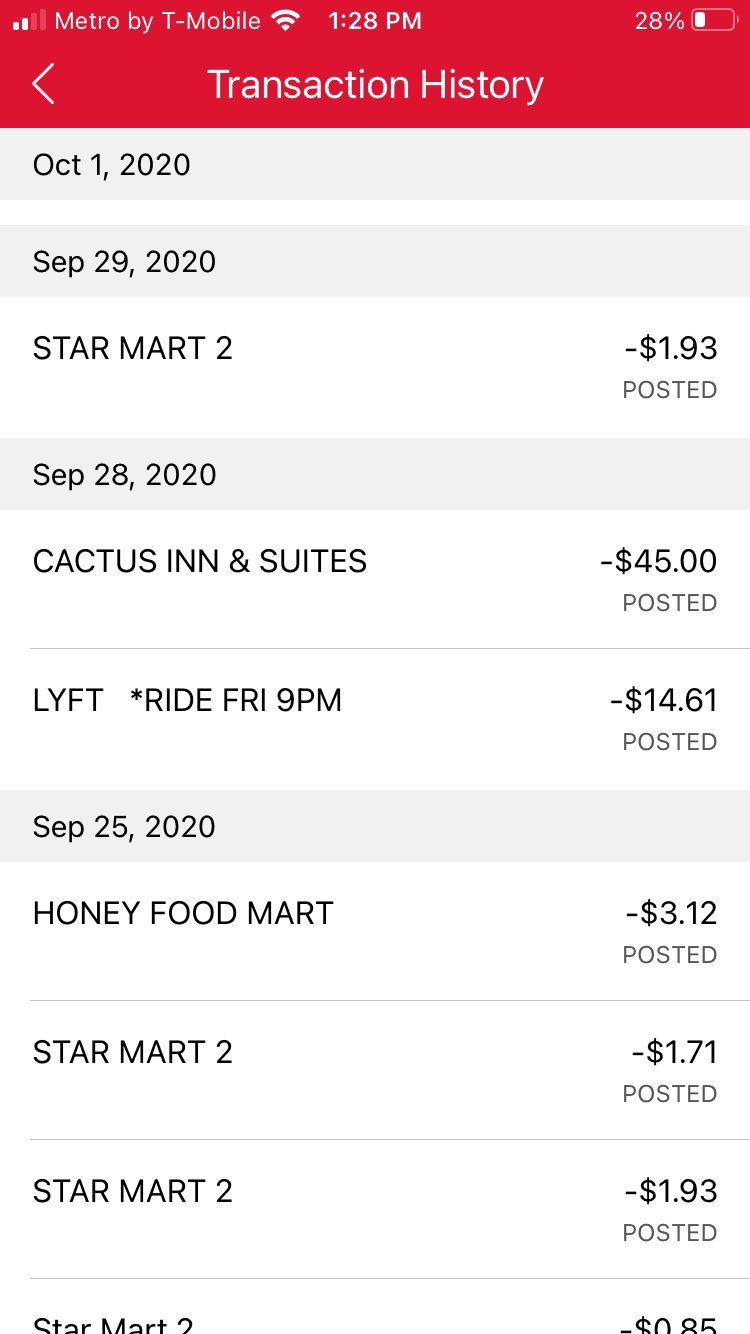Open the Sep 29 STAR MART 2 transaction
Viewport: 750px width, 1334px height.
tap(375, 367)
